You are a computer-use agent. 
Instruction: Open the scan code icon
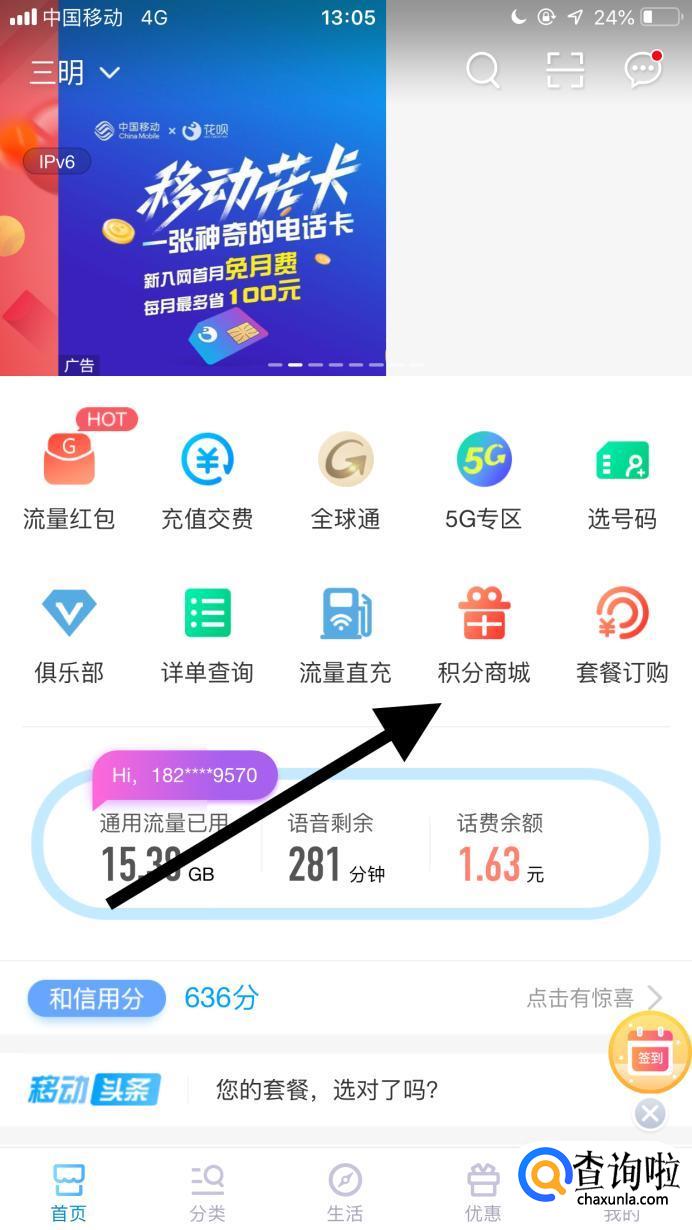[564, 70]
